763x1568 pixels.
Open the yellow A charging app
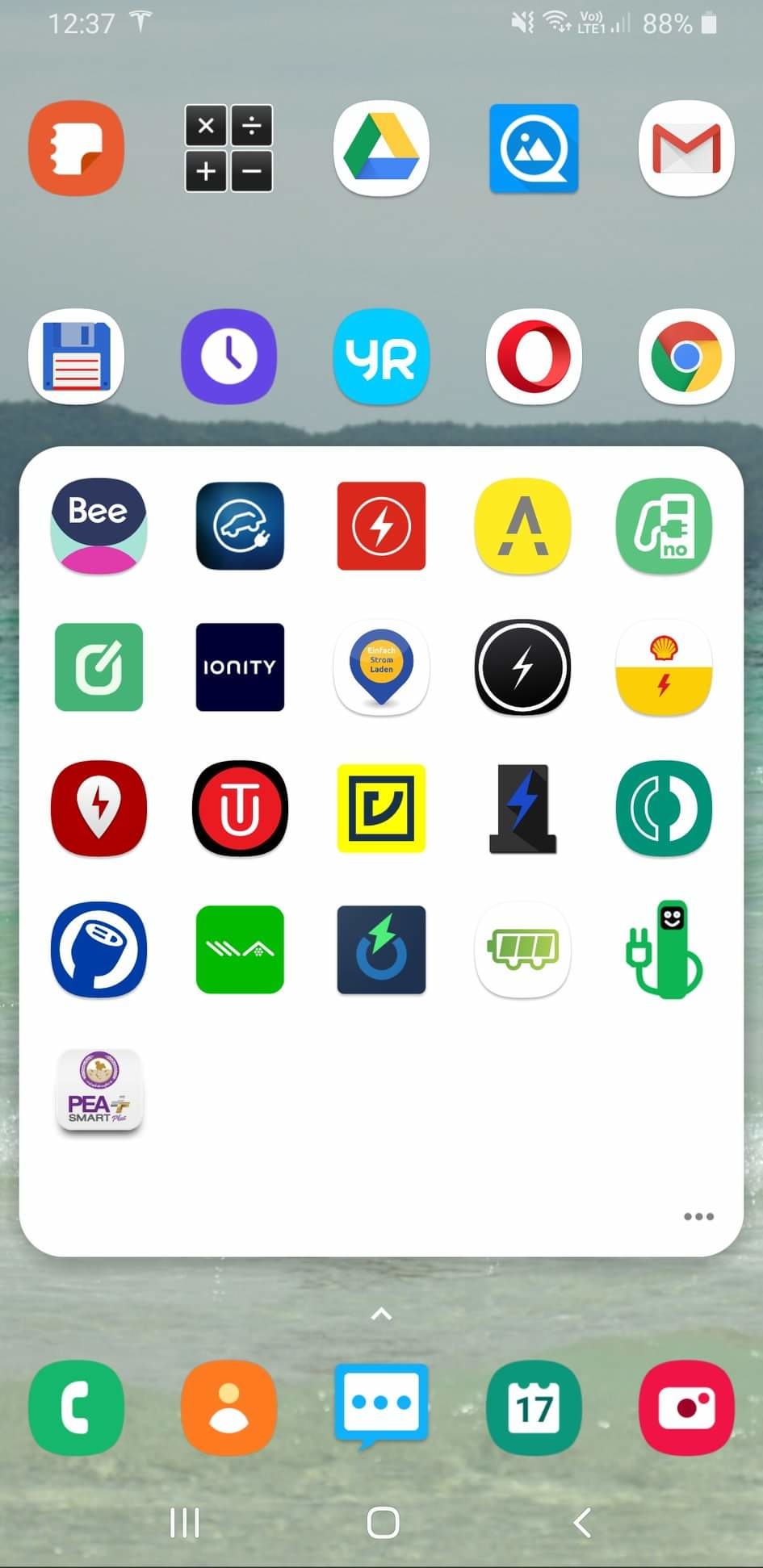coord(522,526)
